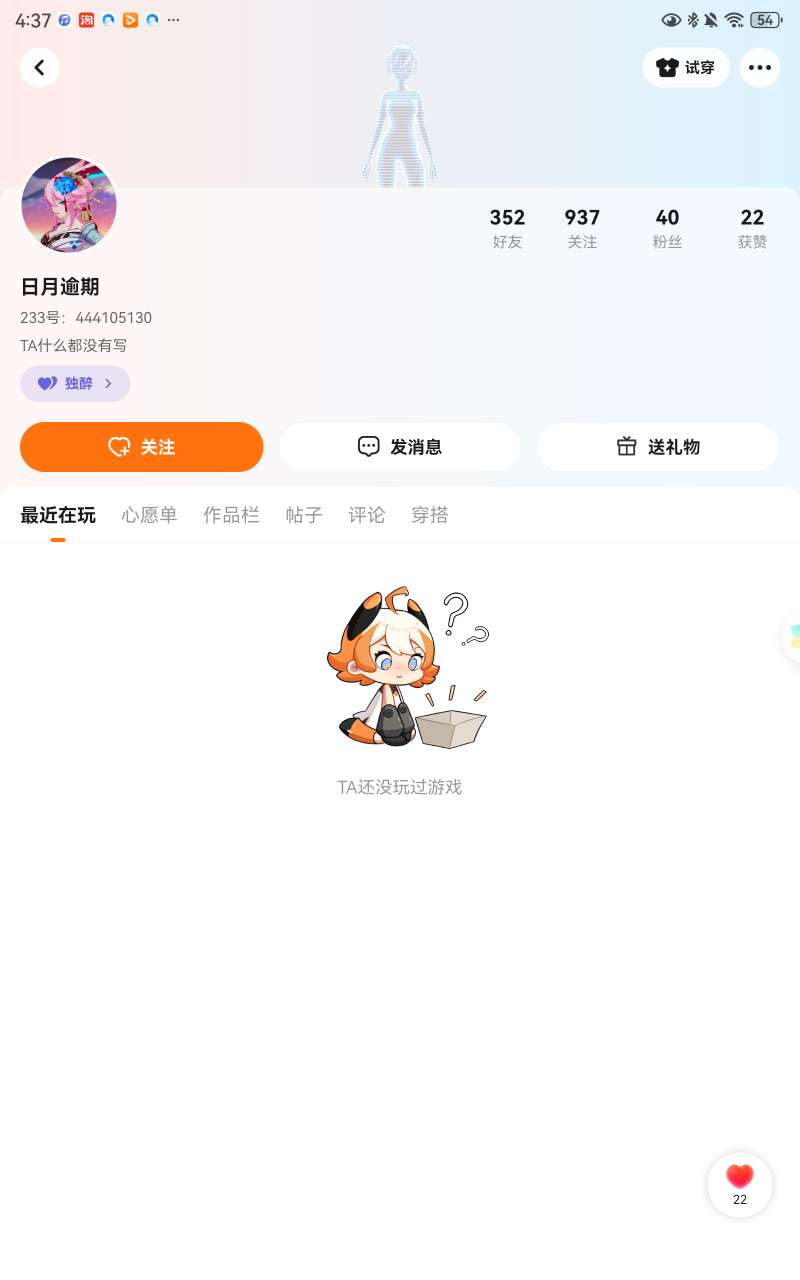The image size is (800, 1280).
Task: Open the three-dot overflow menu
Action: [760, 68]
